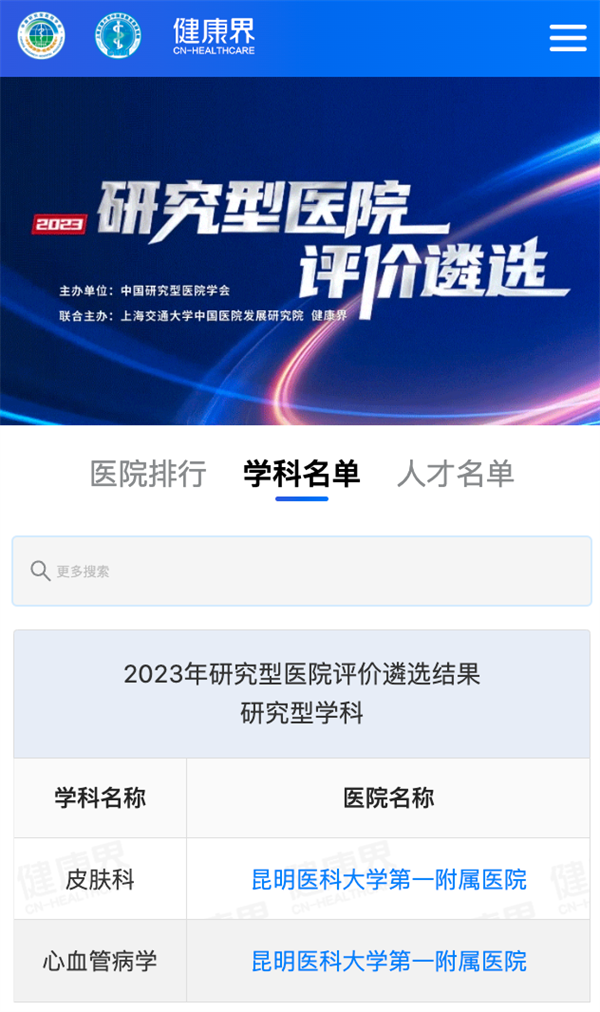Open the hamburger menu
Screen dimensions: 600x1012
567,38
